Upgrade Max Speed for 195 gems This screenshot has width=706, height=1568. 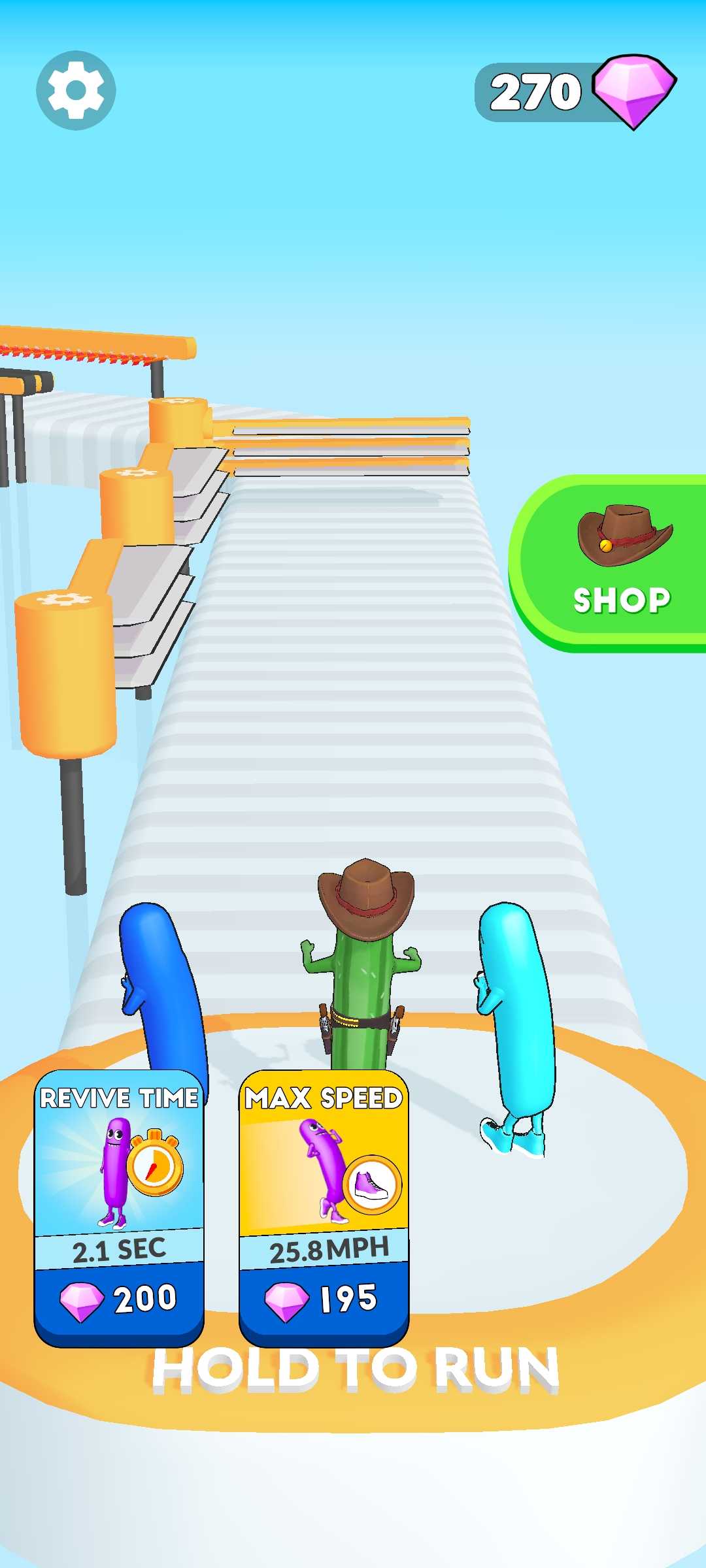[324, 1207]
